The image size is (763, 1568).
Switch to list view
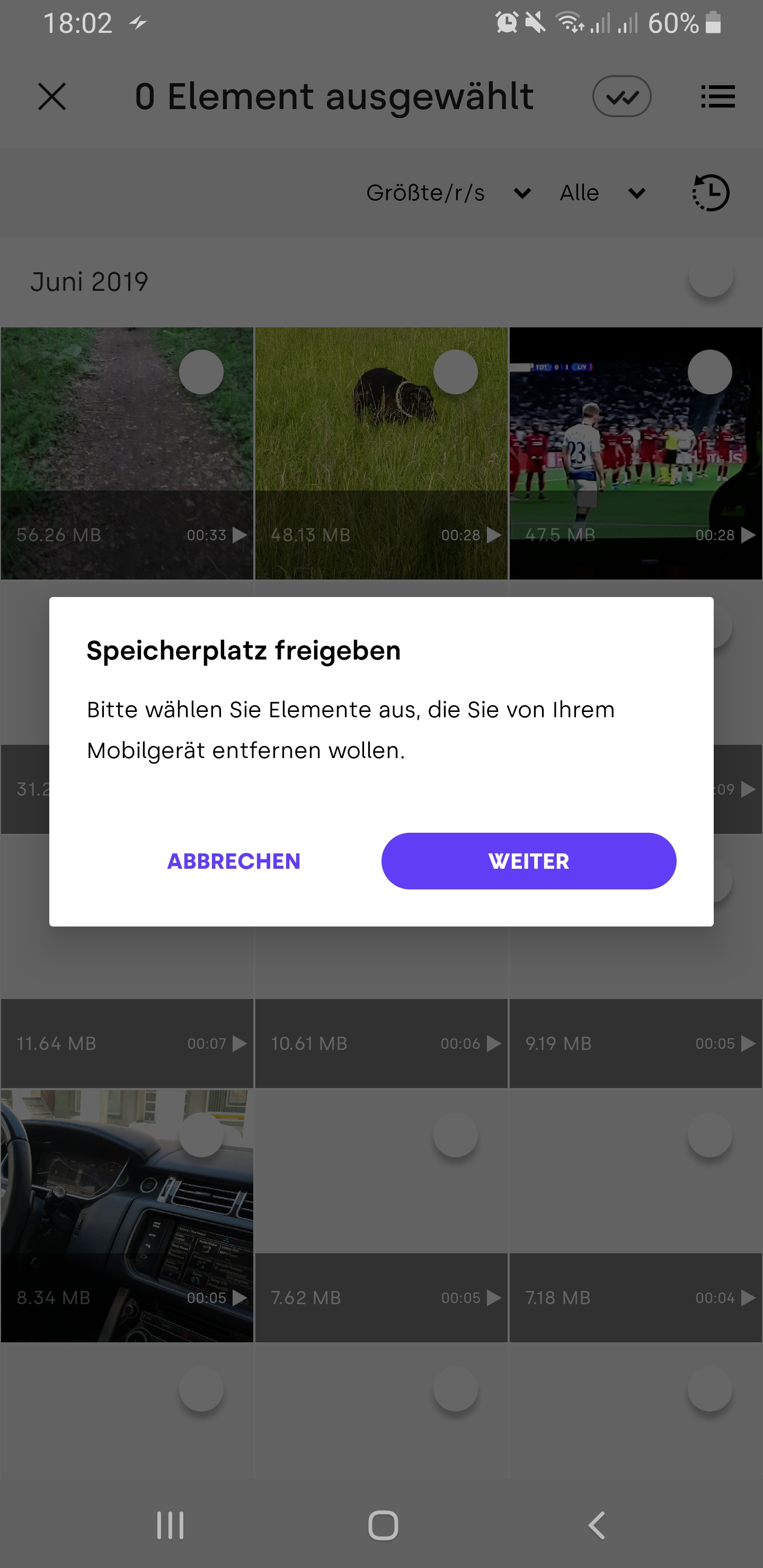pos(717,97)
